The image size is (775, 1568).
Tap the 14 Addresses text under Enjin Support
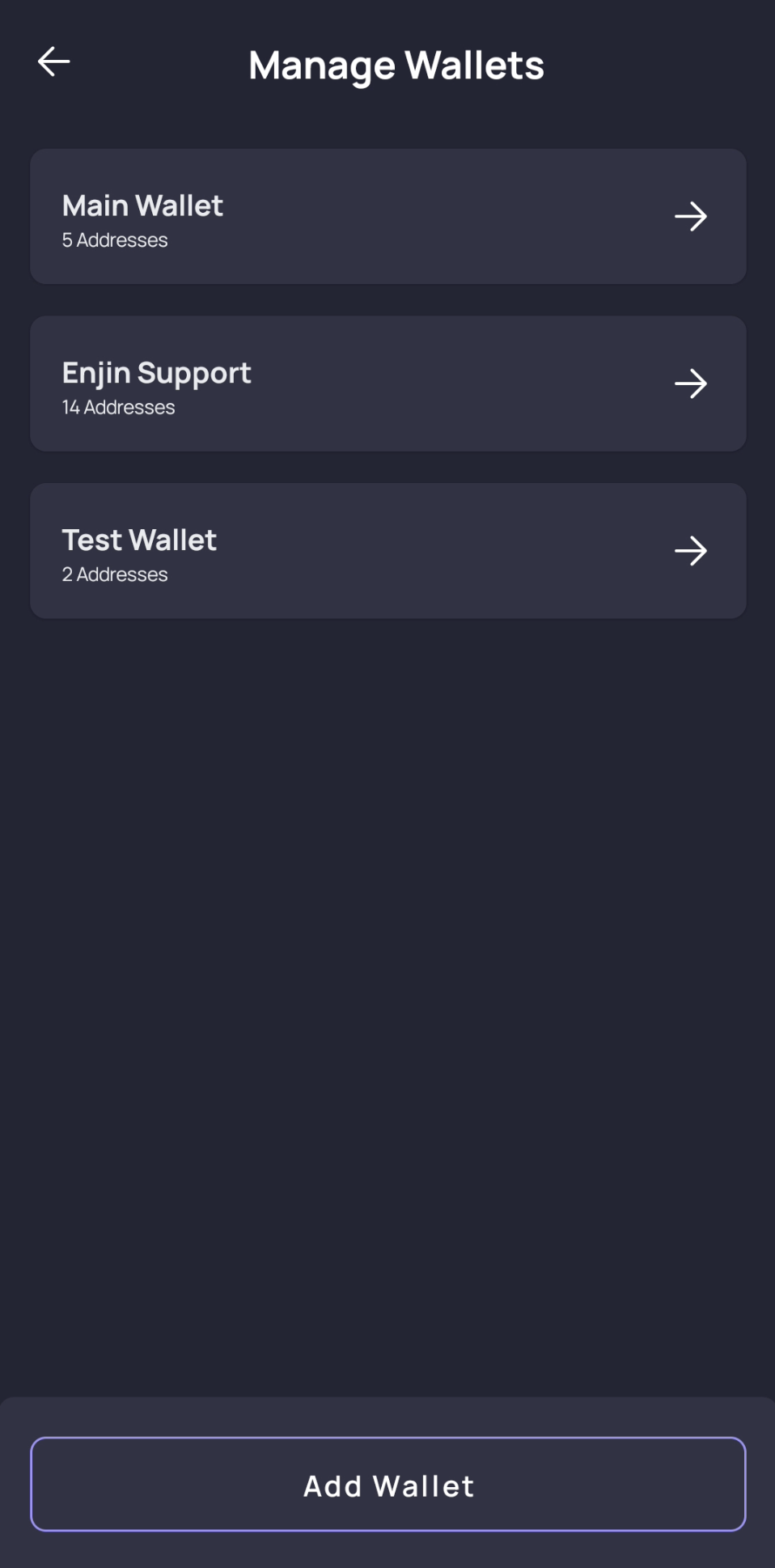(118, 407)
